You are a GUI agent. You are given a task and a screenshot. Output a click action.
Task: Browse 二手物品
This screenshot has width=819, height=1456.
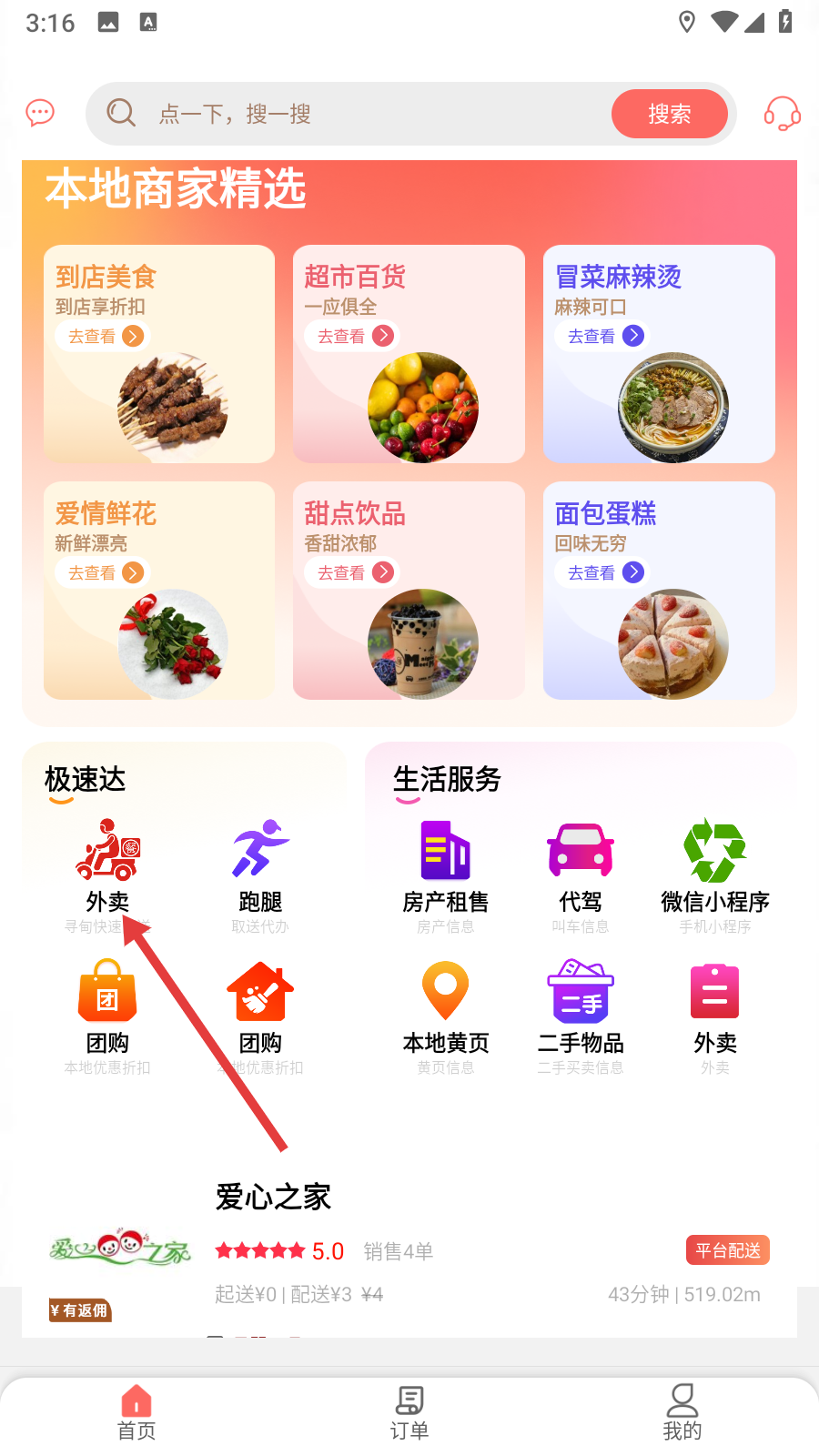click(581, 1006)
